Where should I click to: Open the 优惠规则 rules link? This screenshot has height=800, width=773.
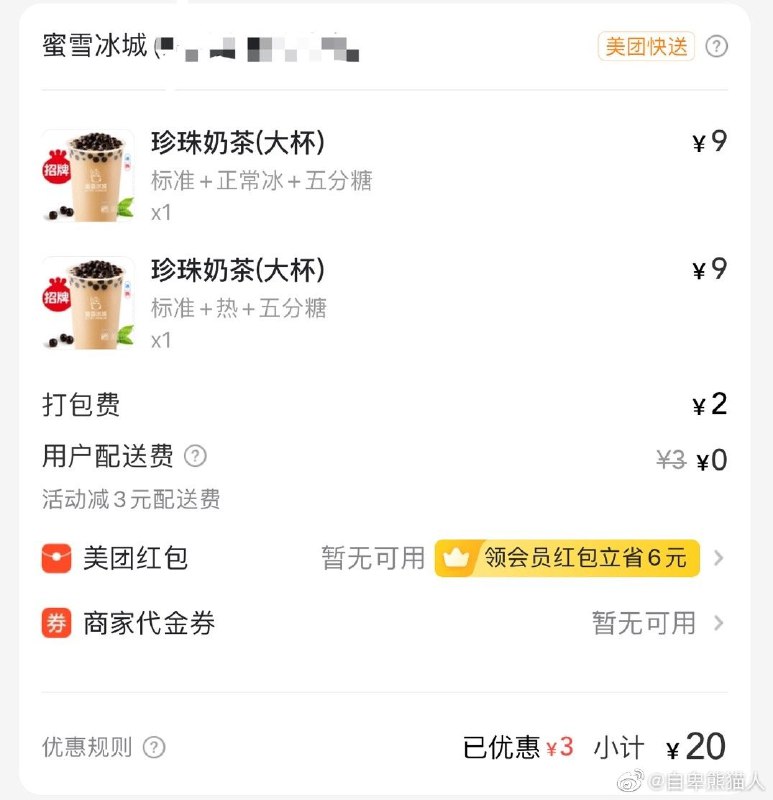pyautogui.click(x=90, y=747)
